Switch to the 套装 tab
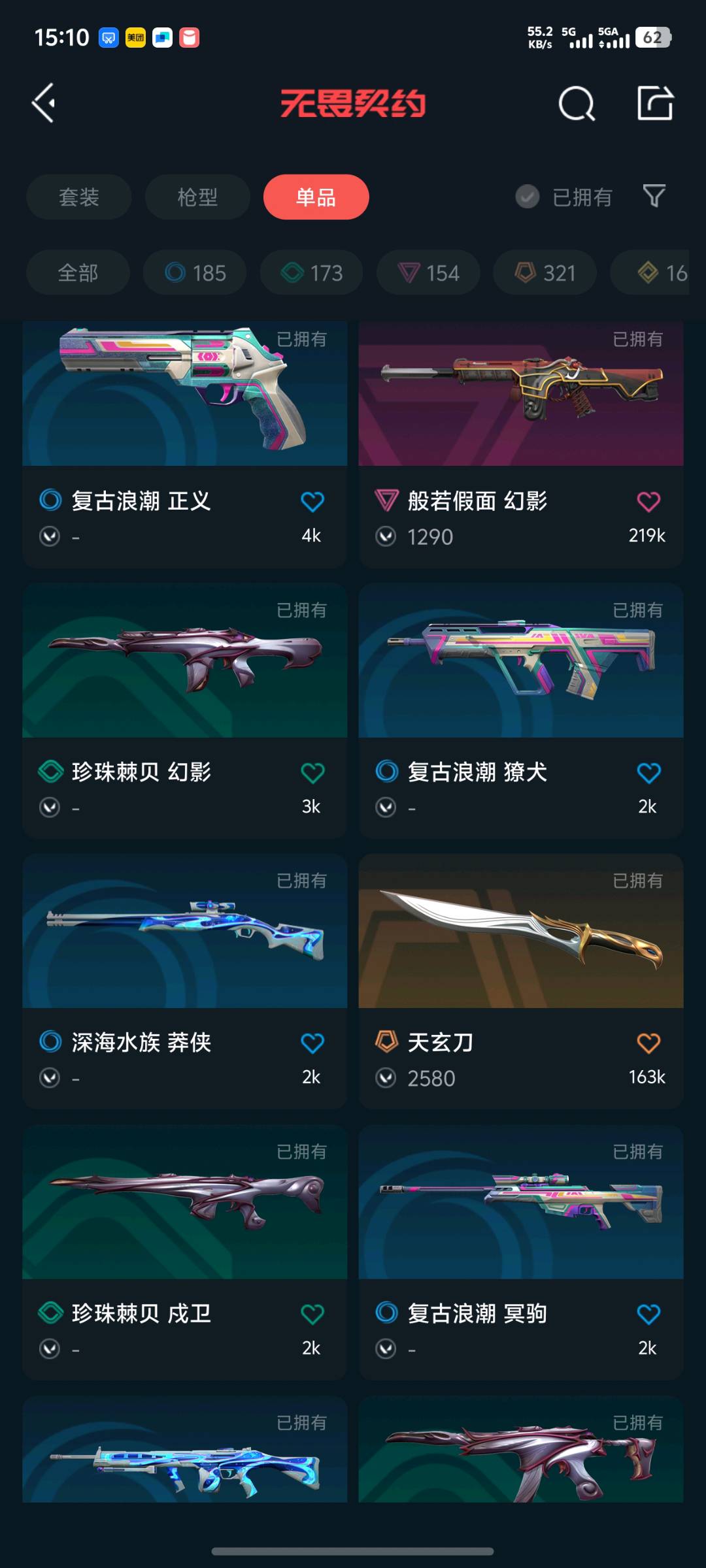Screen dimensions: 706x1568 tap(78, 197)
